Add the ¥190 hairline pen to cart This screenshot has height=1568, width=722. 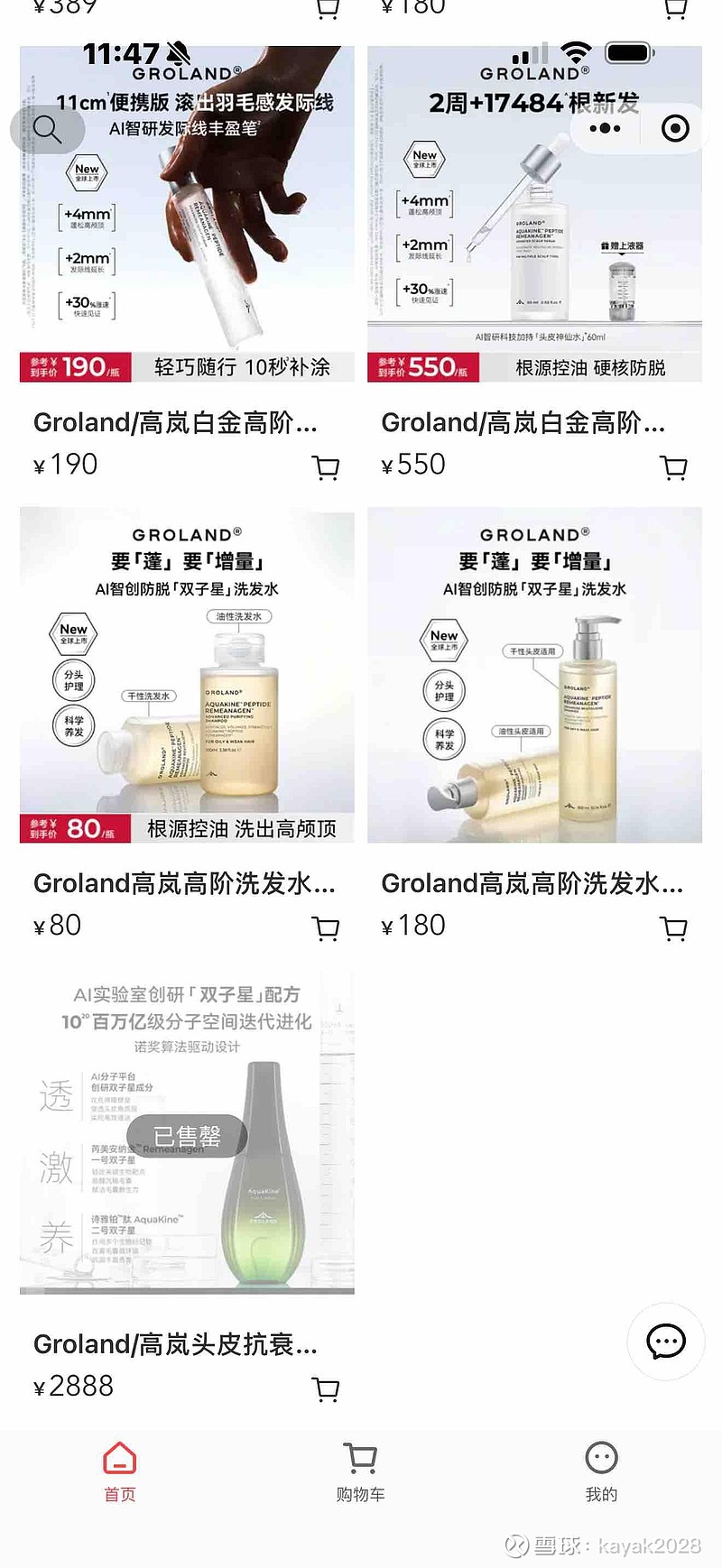[325, 467]
